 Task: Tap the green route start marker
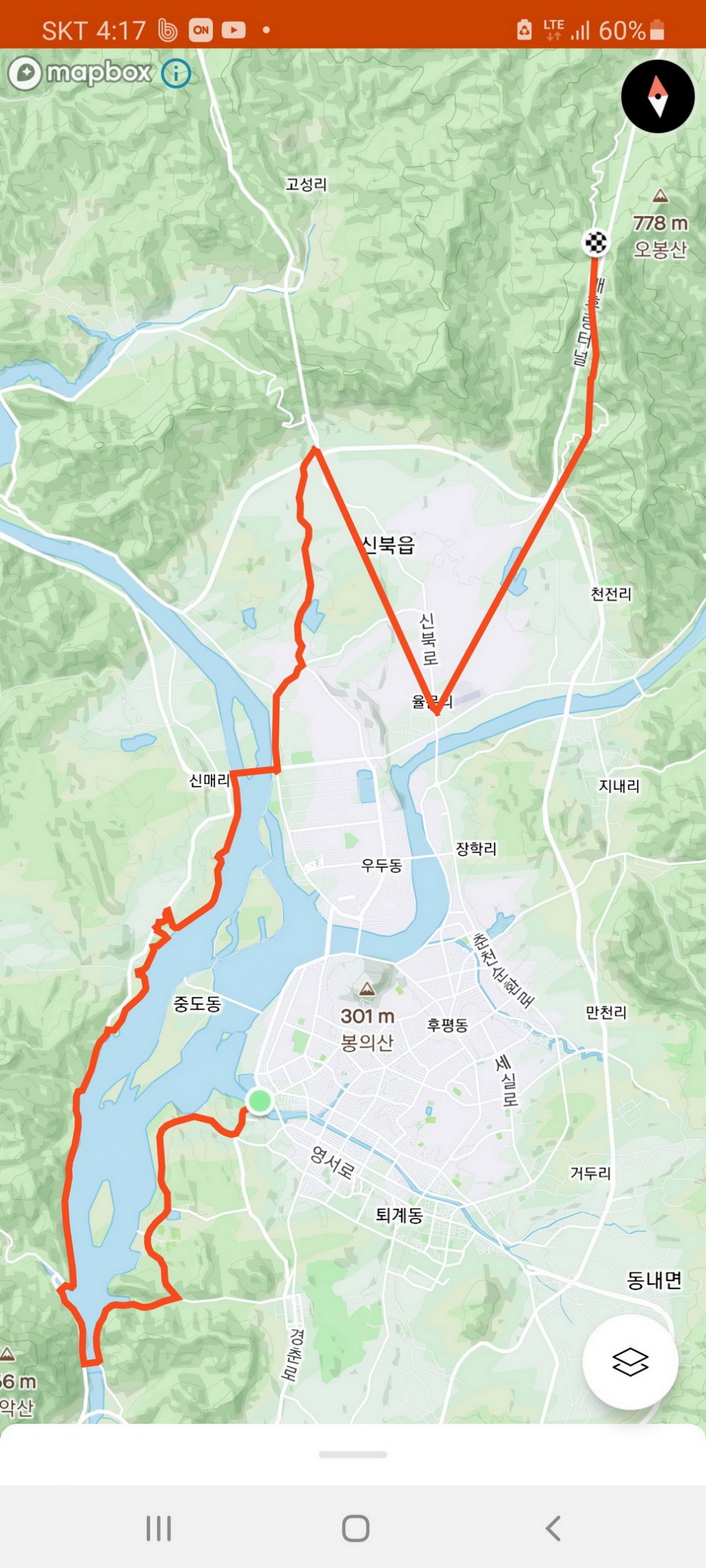pyautogui.click(x=260, y=1100)
